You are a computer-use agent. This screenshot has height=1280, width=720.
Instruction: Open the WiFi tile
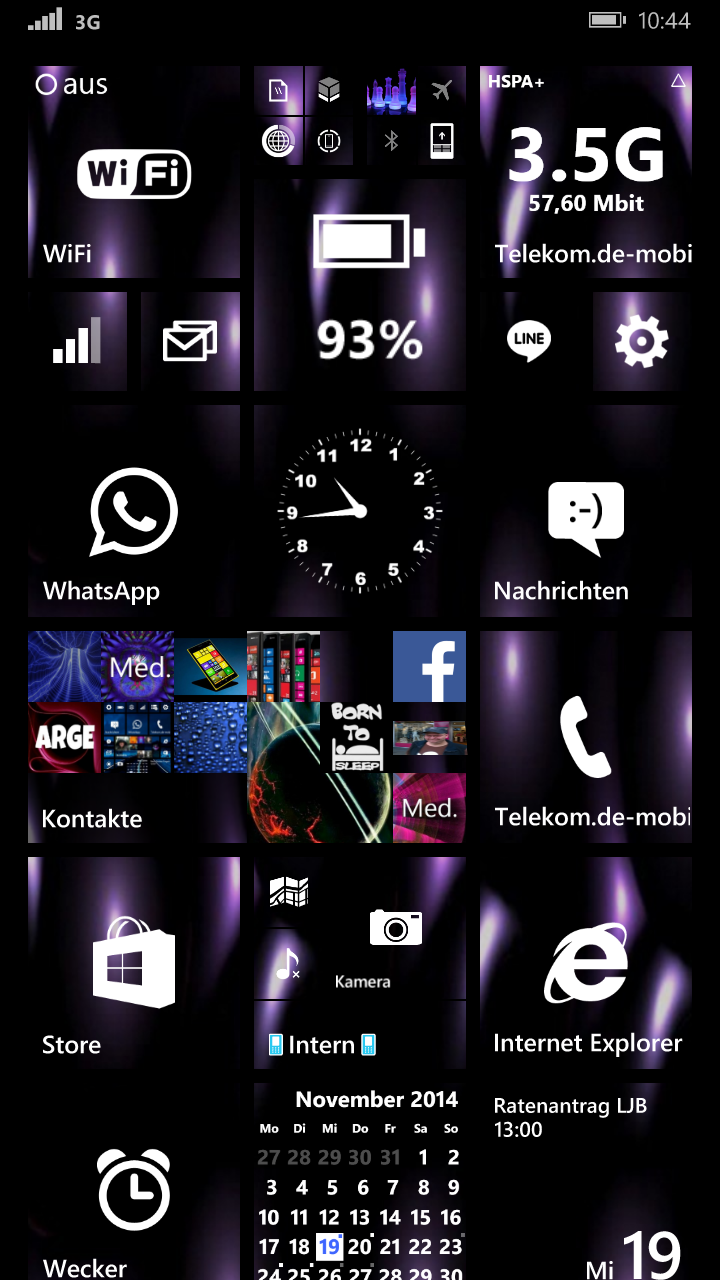click(x=134, y=172)
